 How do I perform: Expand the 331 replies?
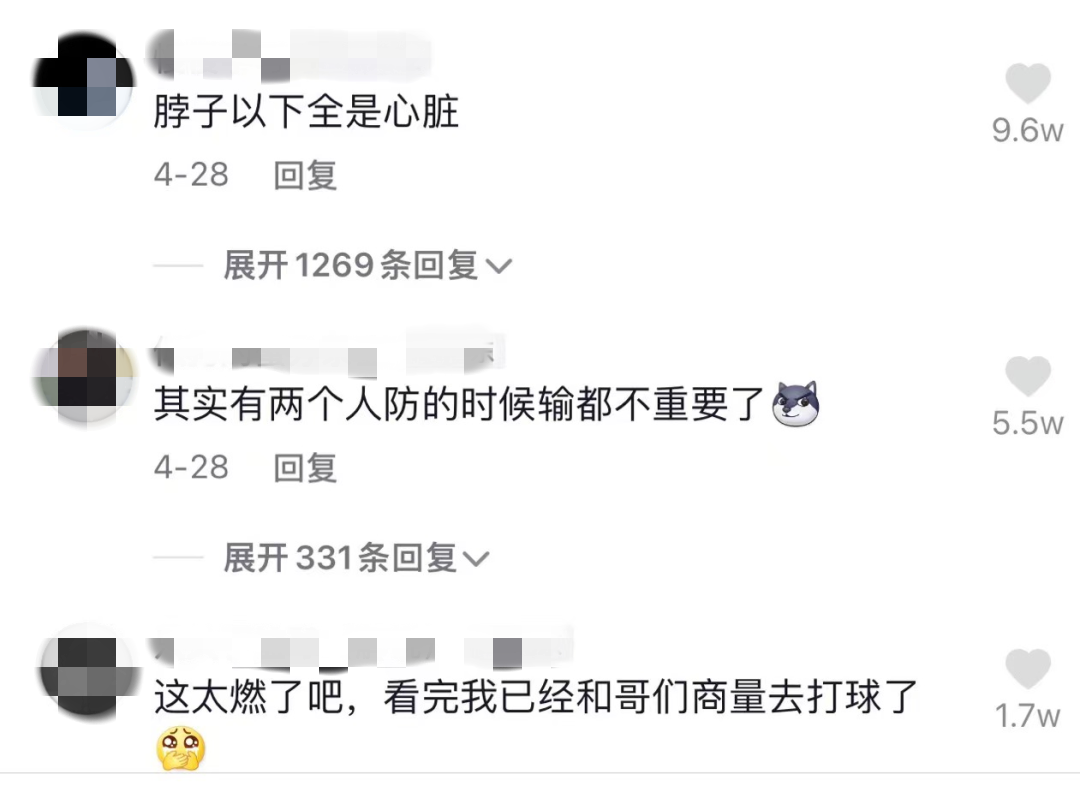pos(356,557)
